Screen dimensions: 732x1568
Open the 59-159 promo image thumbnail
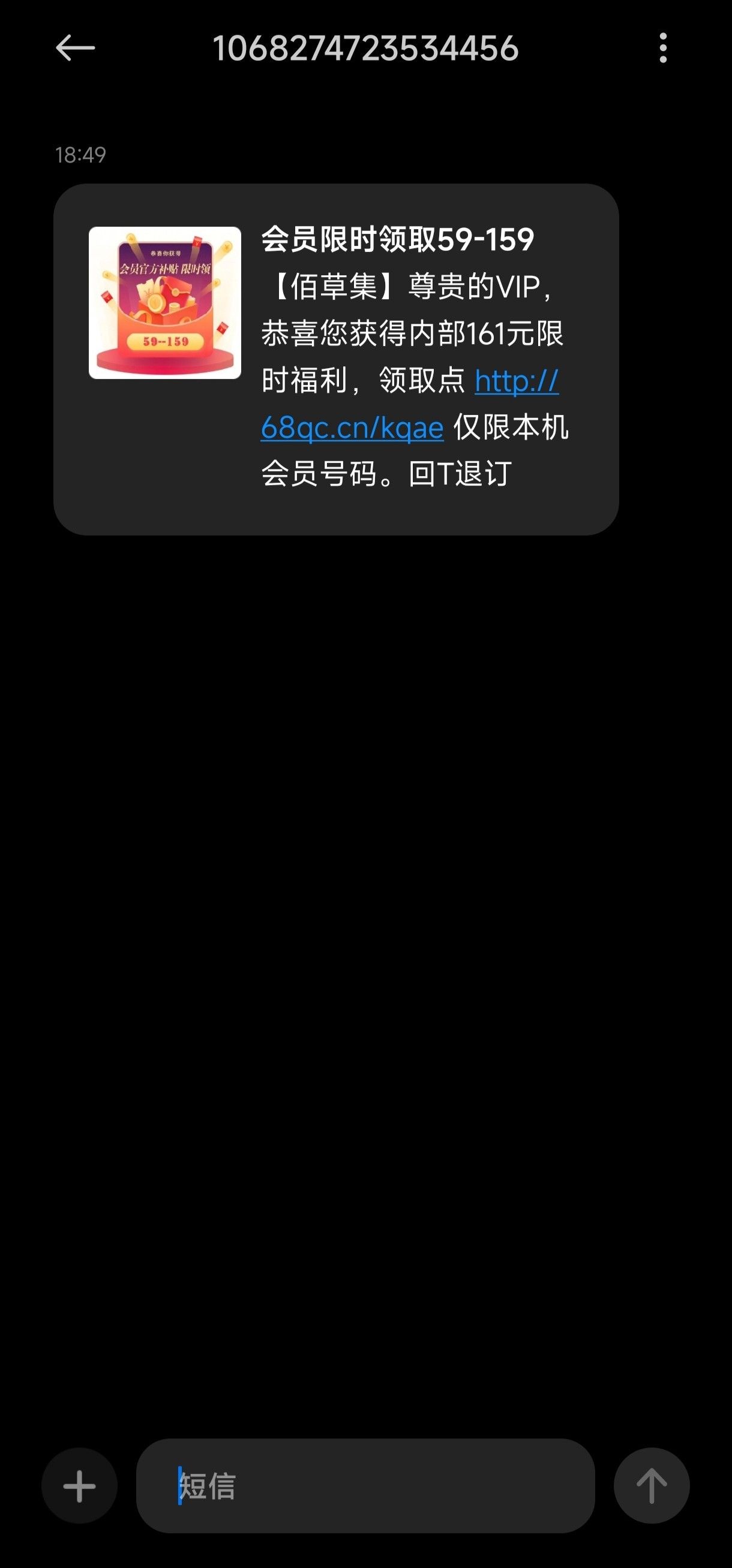click(x=165, y=303)
